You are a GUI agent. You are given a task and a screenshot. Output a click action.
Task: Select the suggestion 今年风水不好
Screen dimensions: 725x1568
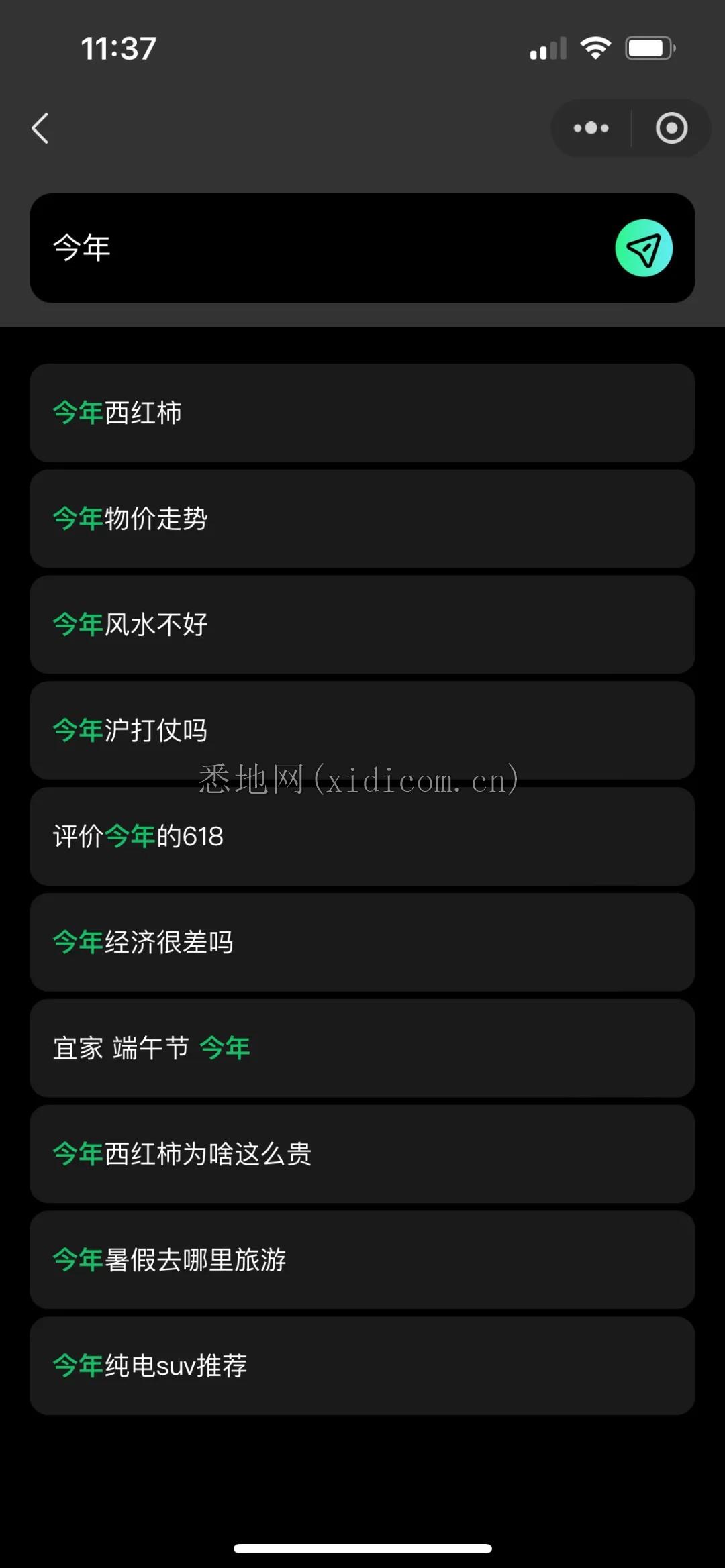click(x=362, y=625)
